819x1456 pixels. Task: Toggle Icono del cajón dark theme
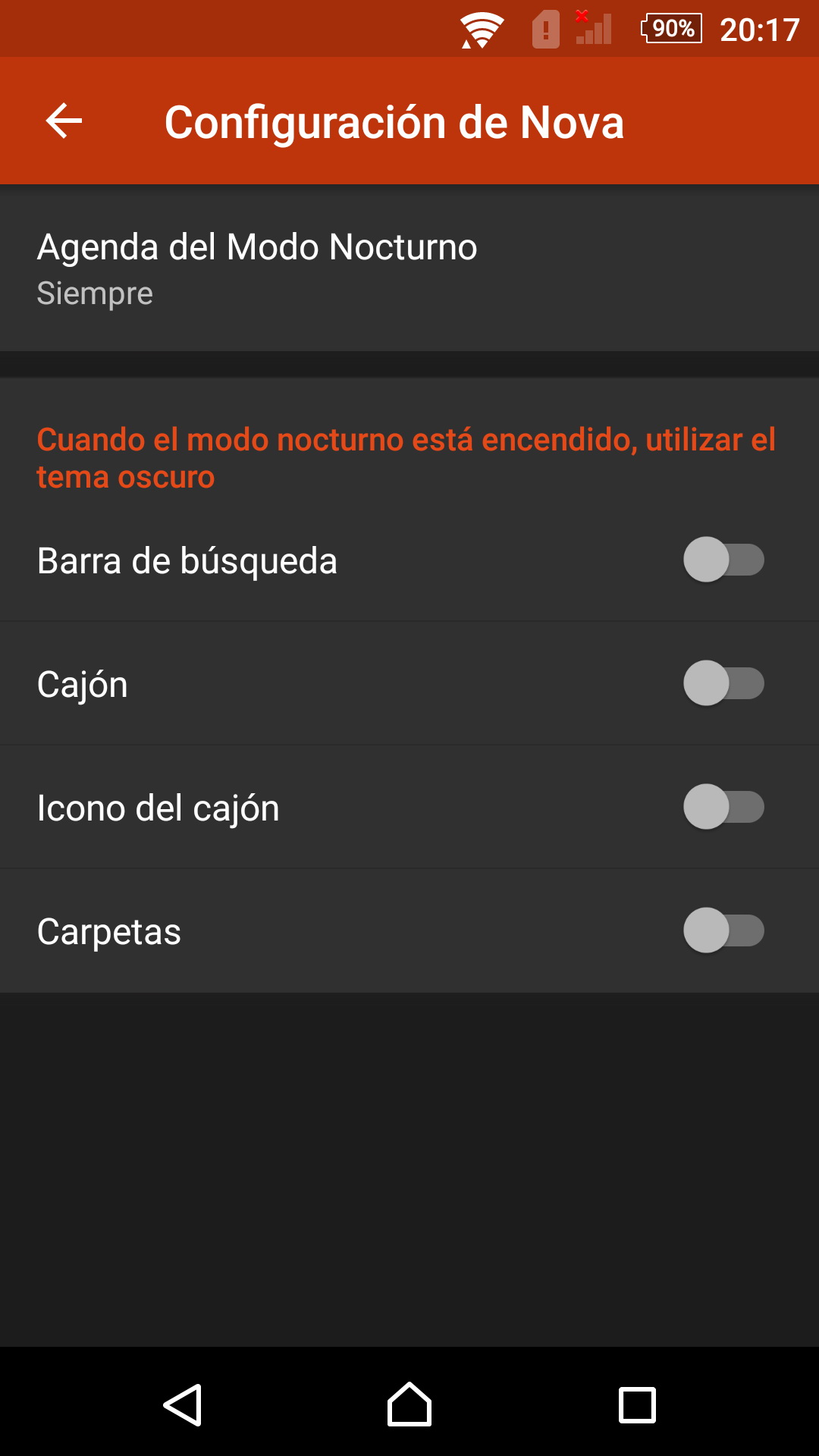[723, 807]
